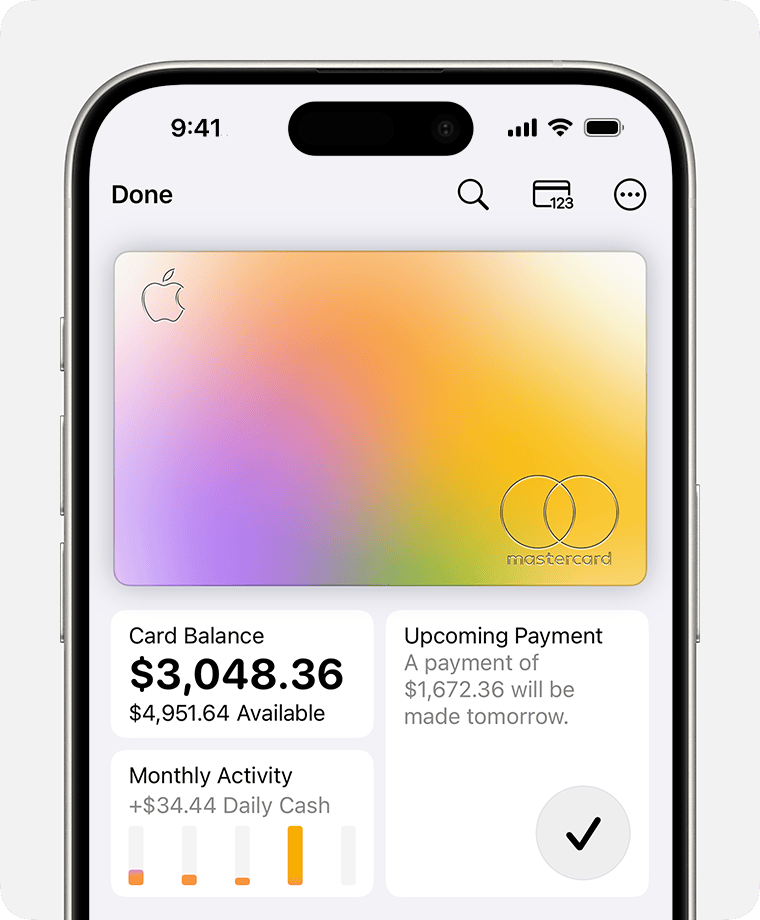Tap the Apple Card image
Image resolution: width=760 pixels, height=920 pixels.
[380, 418]
